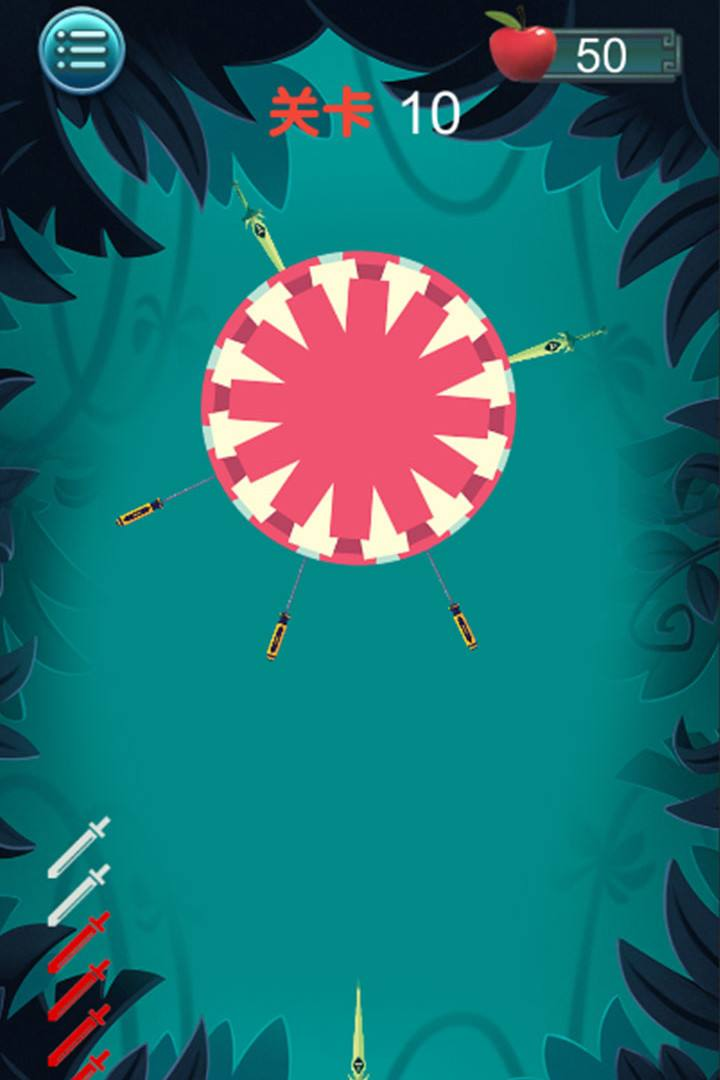
Task: Tap the spinning target to throw knife
Action: coord(358,407)
